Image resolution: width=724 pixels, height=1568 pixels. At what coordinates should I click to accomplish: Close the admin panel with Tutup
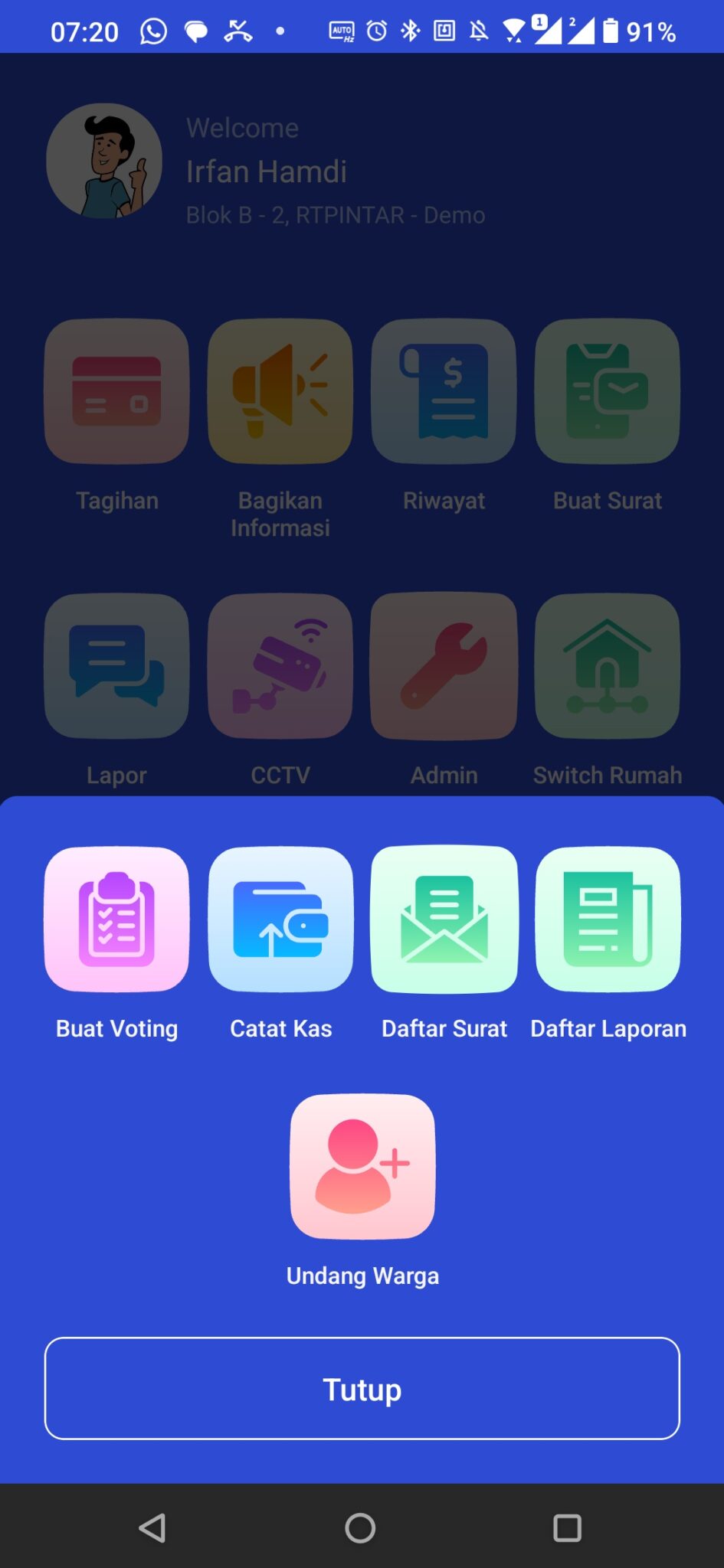pos(362,1388)
